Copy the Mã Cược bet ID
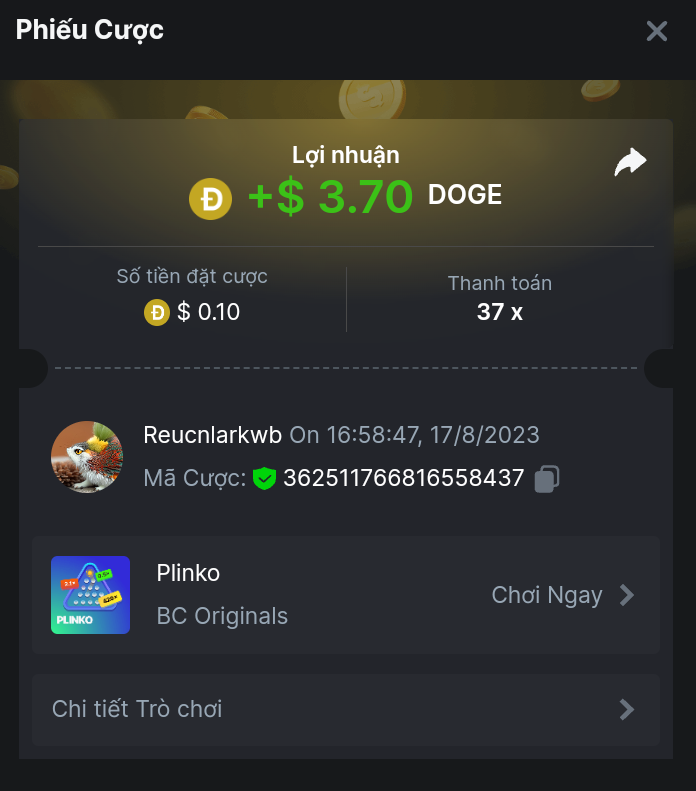Viewport: 696px width, 791px height. [x=546, y=479]
